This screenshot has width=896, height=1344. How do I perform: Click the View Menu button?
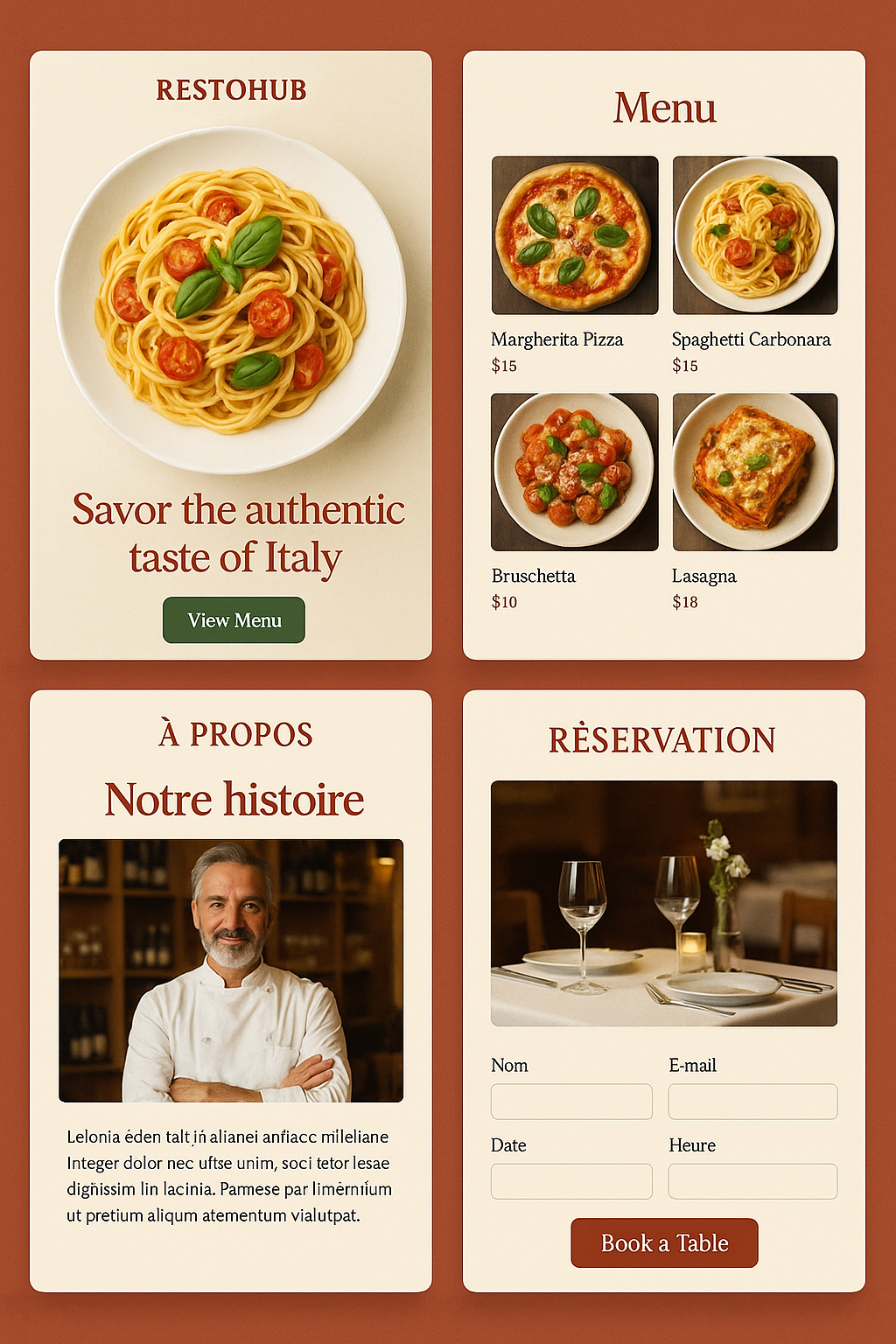(x=233, y=619)
